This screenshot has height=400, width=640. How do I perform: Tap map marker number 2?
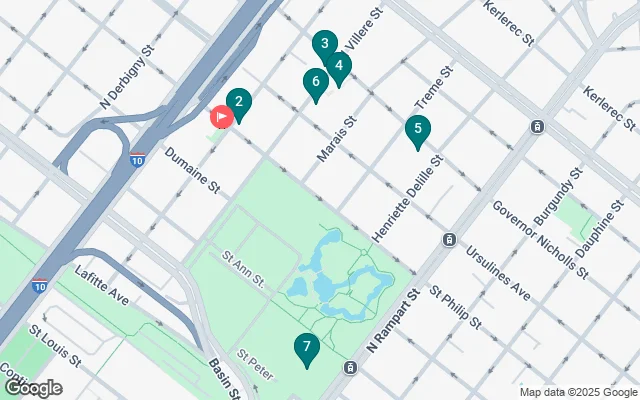[x=238, y=102]
